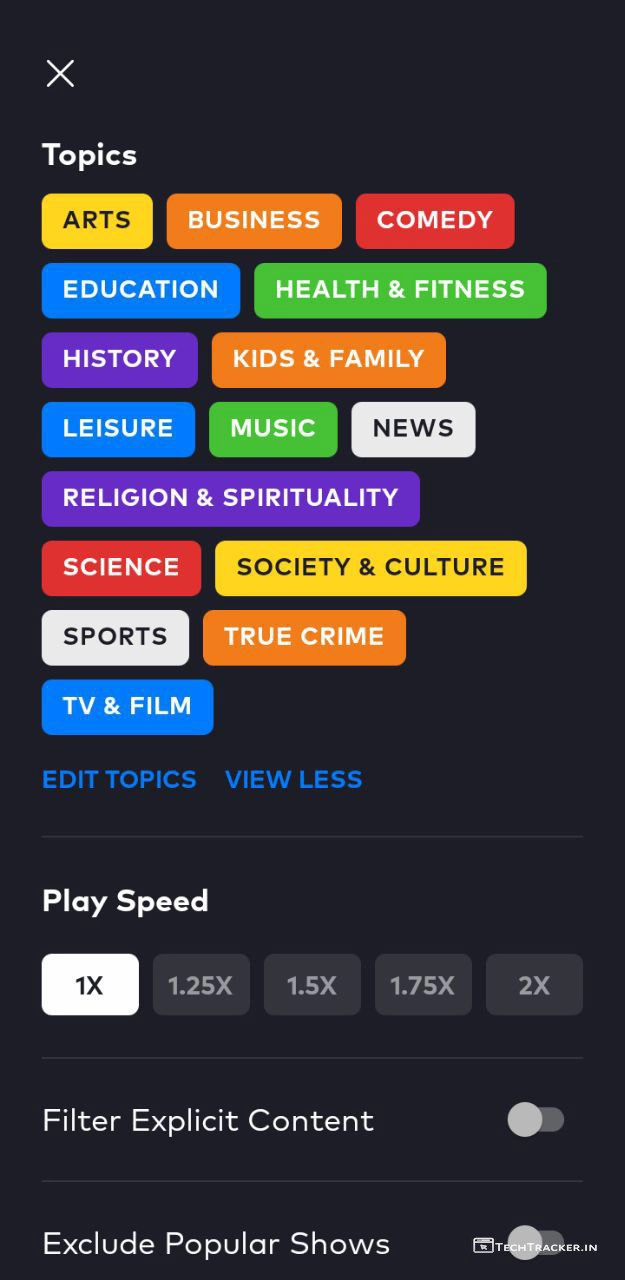This screenshot has height=1280, width=625.
Task: Choose Religion & Spirituality topic
Action: 231,498
